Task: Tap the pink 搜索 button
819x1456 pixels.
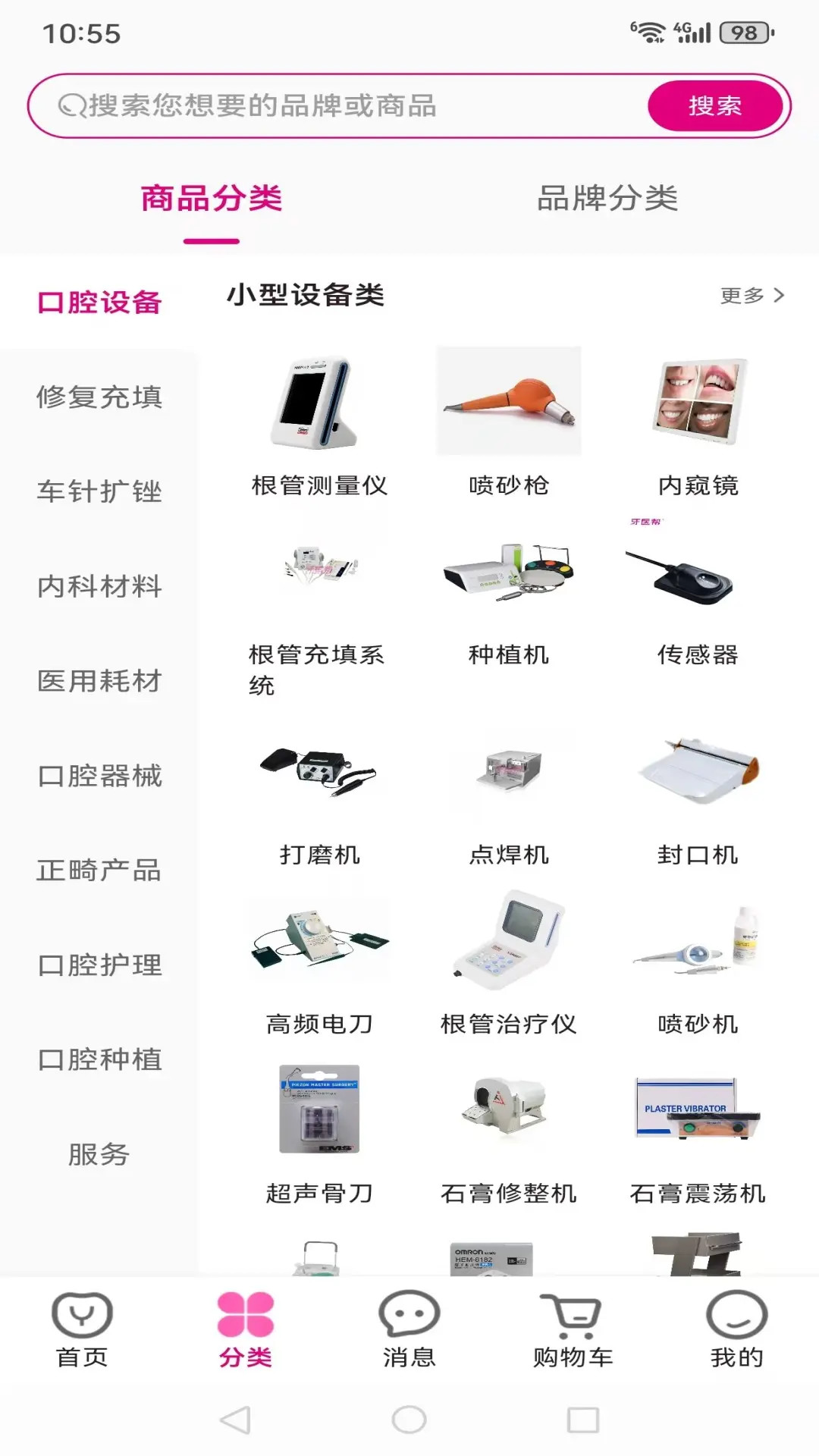Action: pyautogui.click(x=714, y=106)
